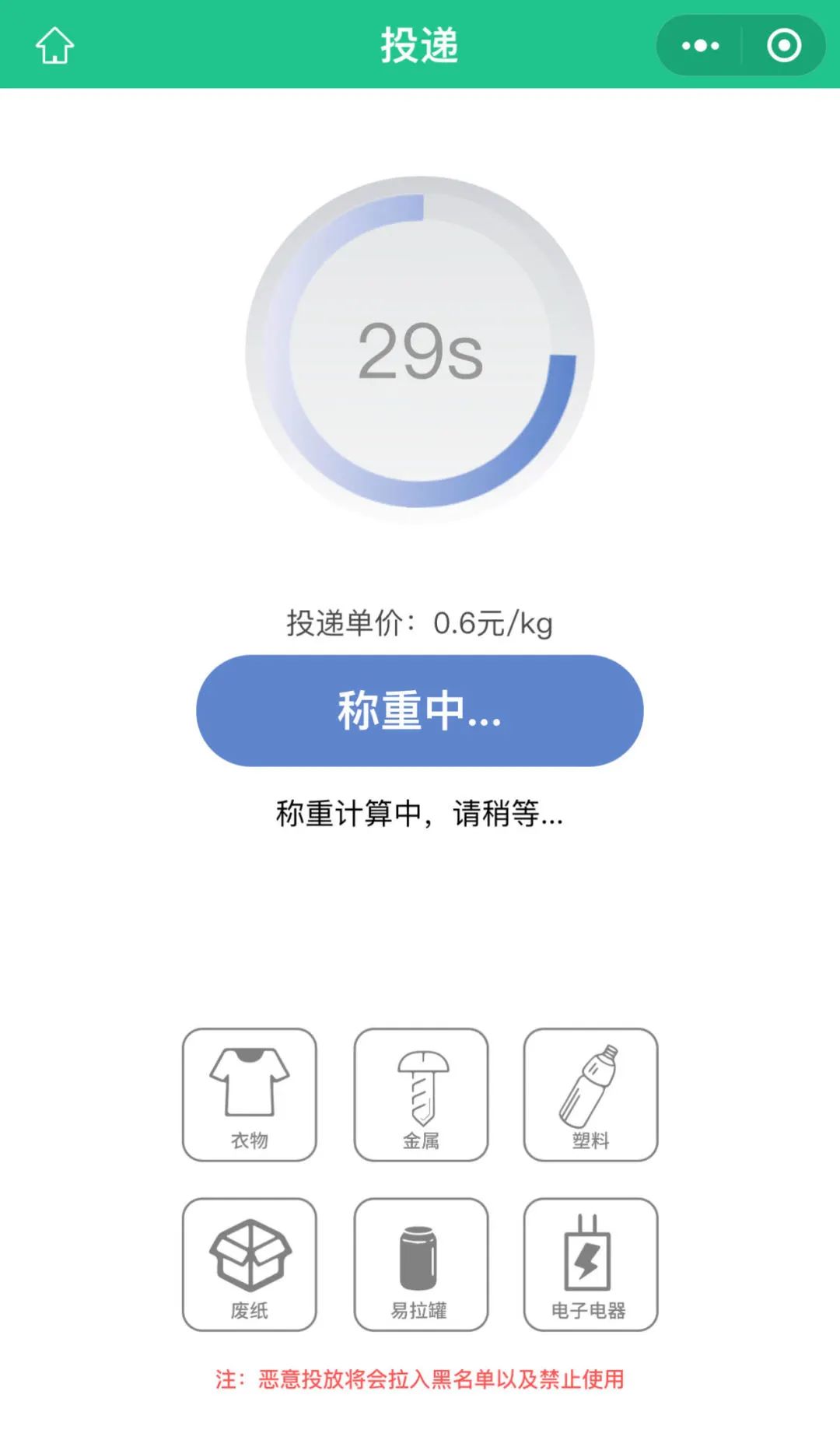The width and height of the screenshot is (840, 1433).
Task: Close the mini program with circle icon
Action: (783, 45)
